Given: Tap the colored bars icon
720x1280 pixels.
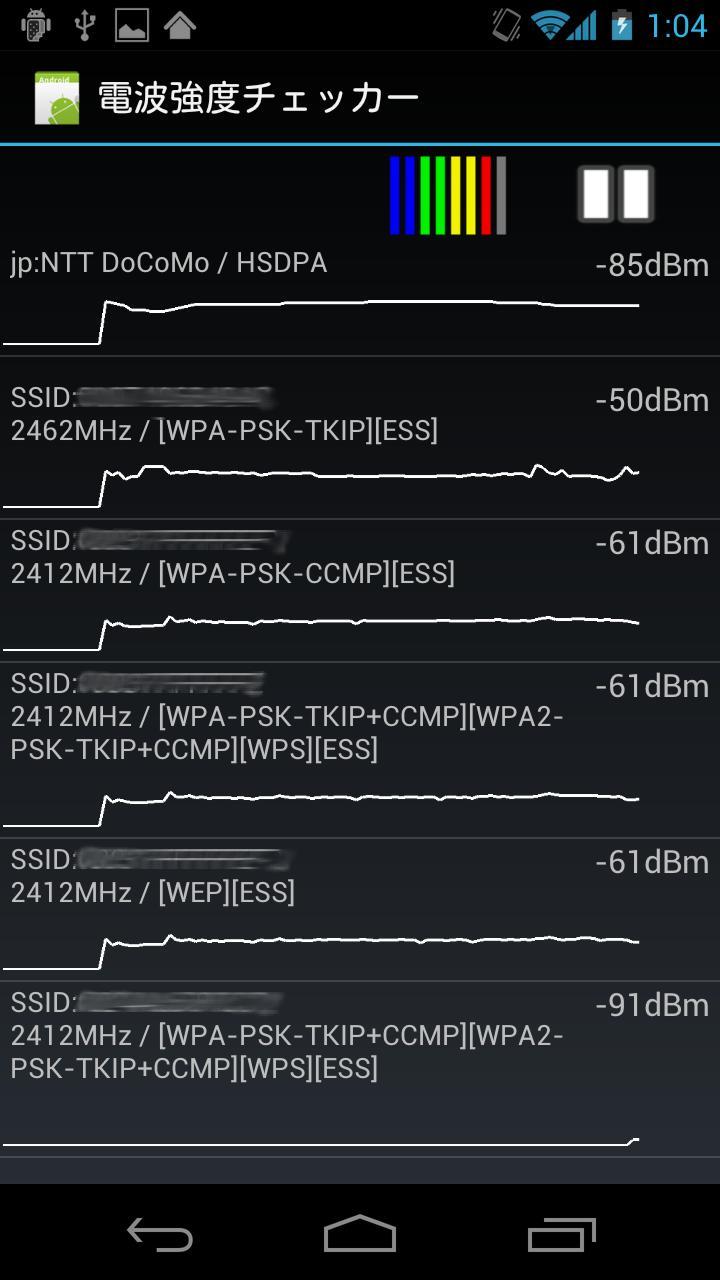Looking at the screenshot, I should point(447,195).
